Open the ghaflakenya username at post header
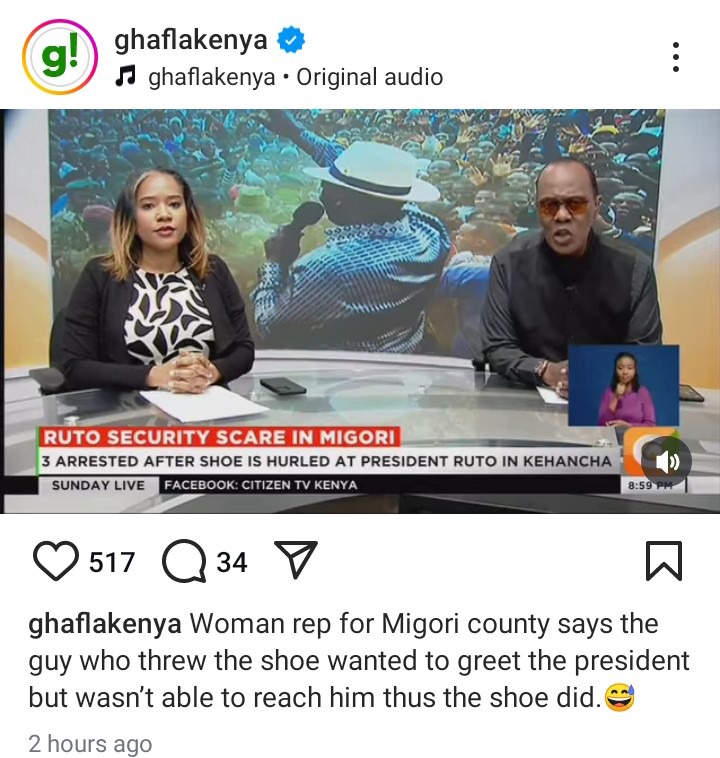The height and width of the screenshot is (758, 720). pyautogui.click(x=190, y=40)
